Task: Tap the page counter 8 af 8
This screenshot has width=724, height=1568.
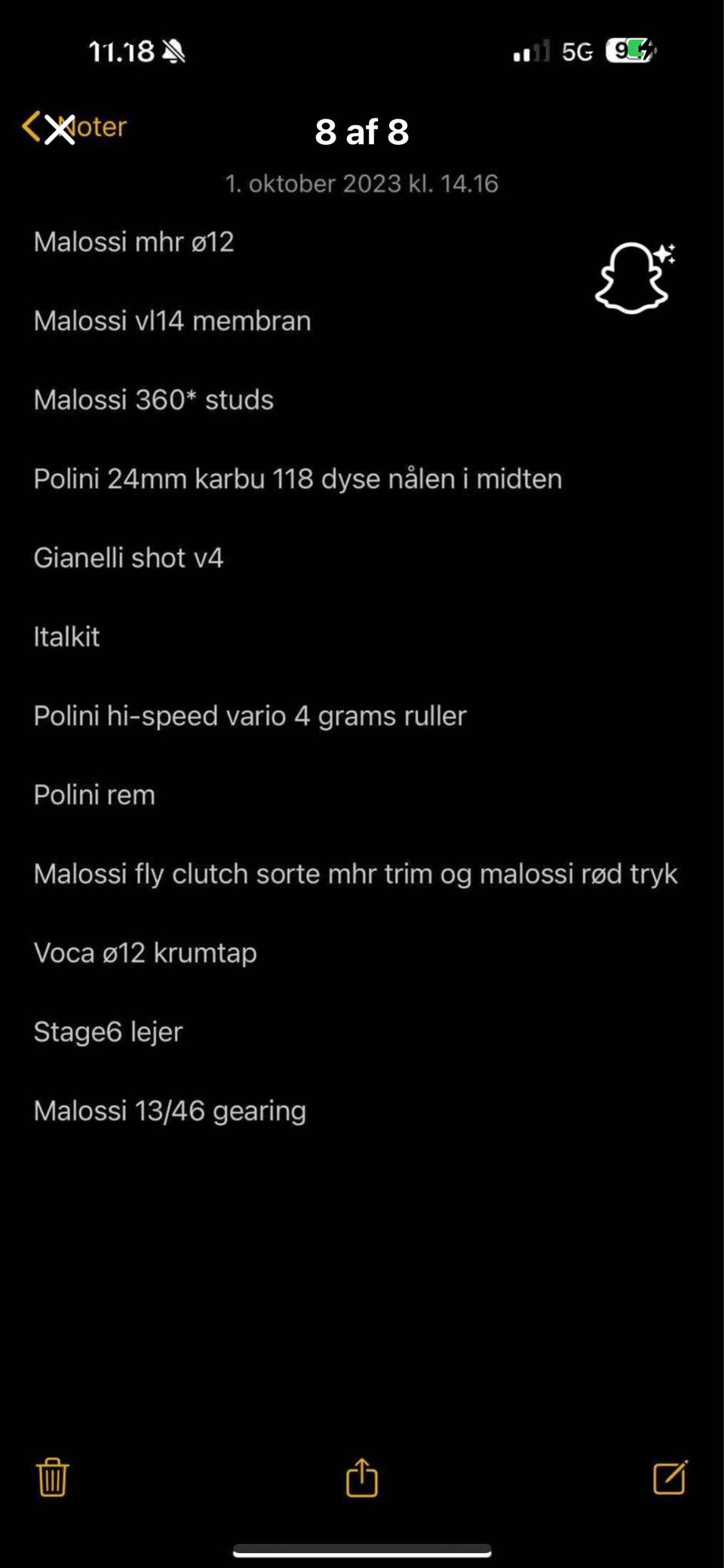Action: [x=361, y=132]
